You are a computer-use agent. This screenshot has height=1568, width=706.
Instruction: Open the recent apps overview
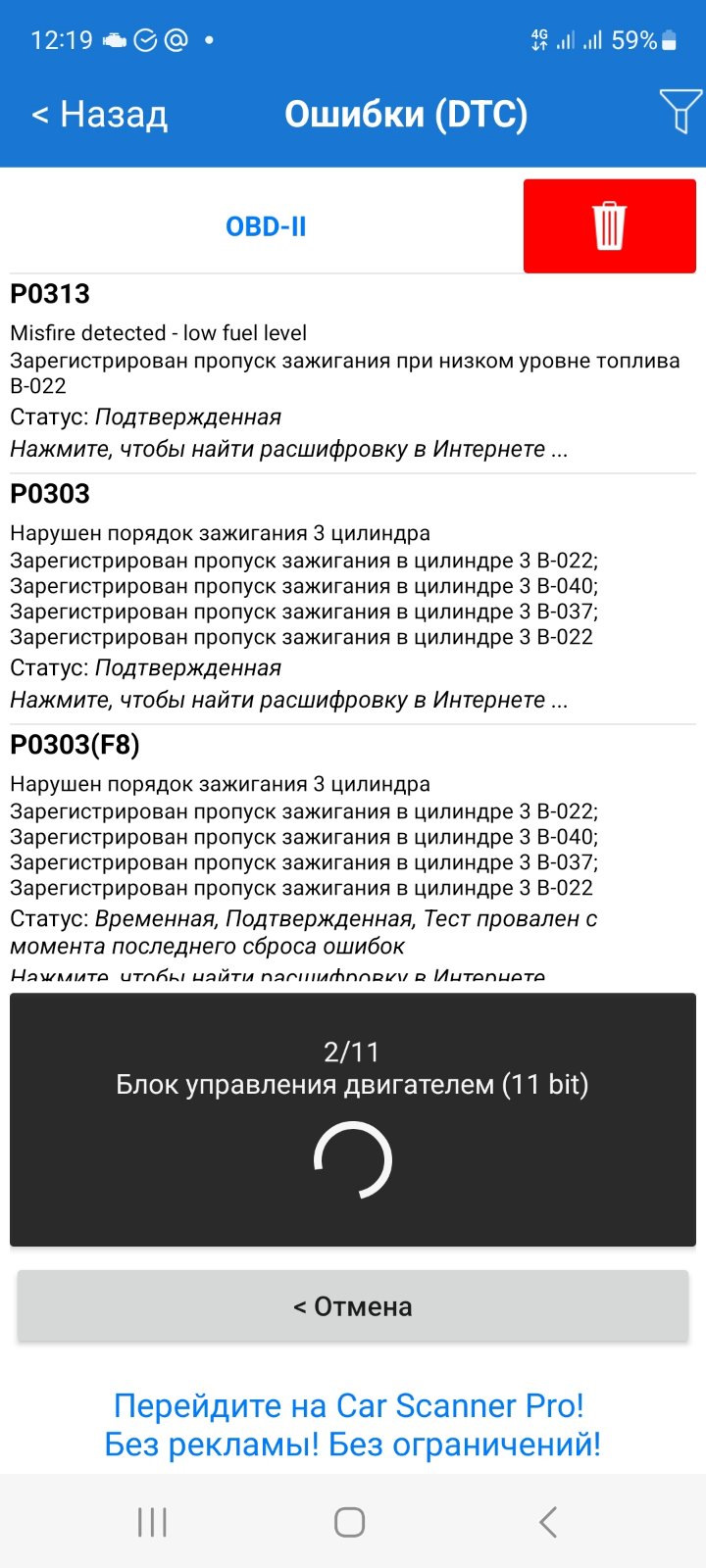(x=153, y=1522)
